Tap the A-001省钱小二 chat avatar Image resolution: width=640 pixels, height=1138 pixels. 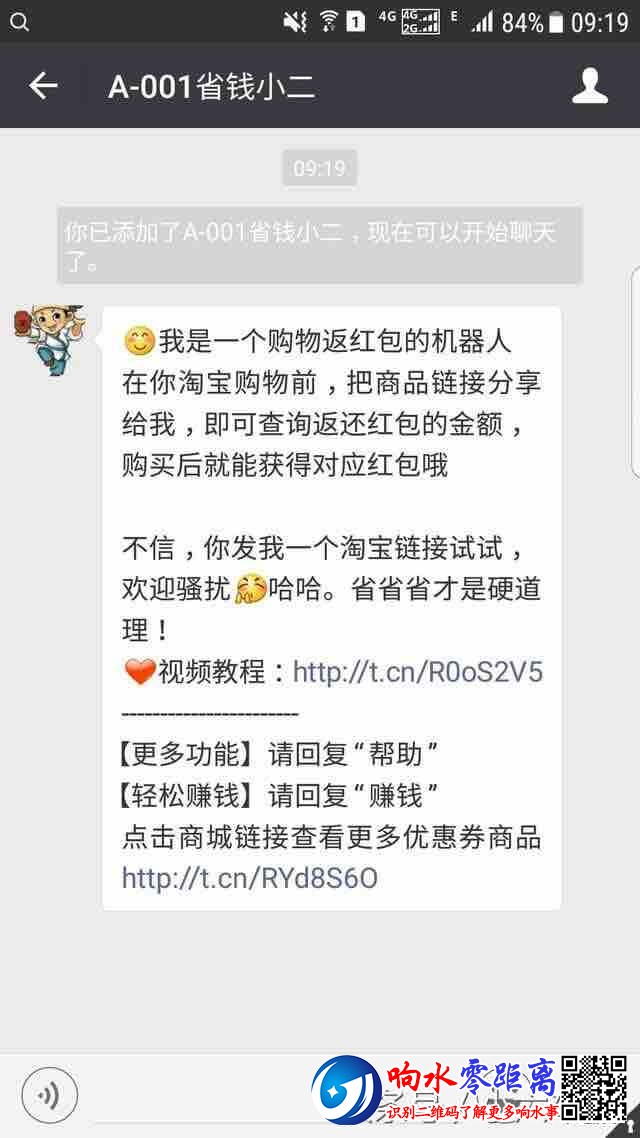pyautogui.click(x=50, y=340)
